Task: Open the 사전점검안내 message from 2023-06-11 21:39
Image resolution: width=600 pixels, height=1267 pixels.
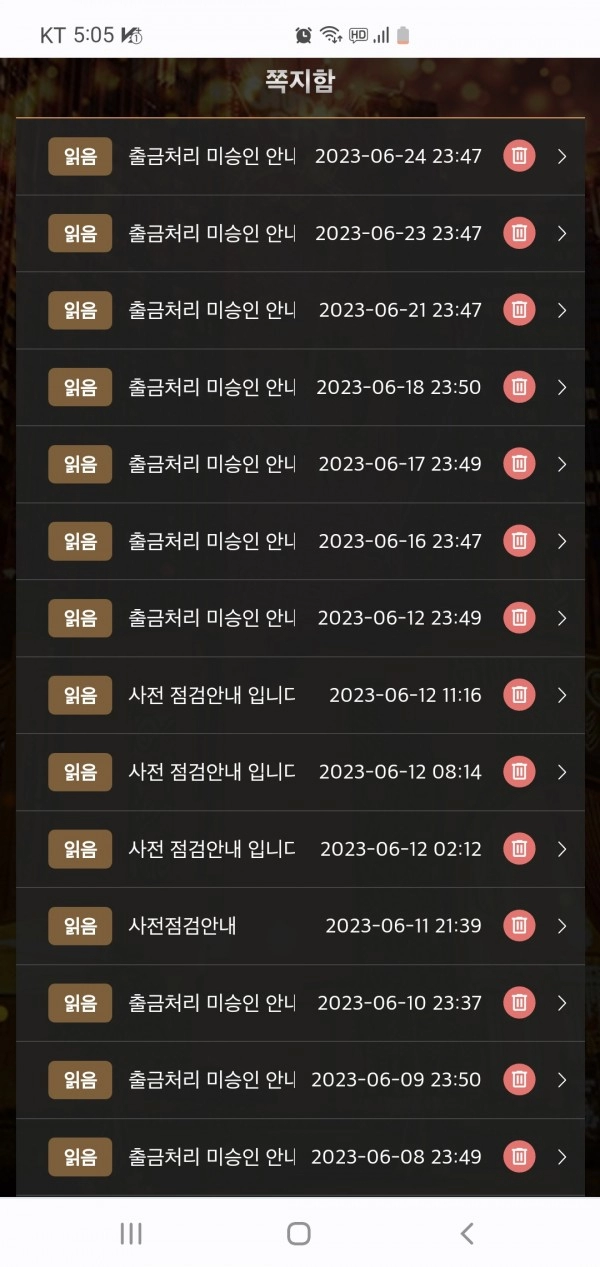Action: (300, 926)
